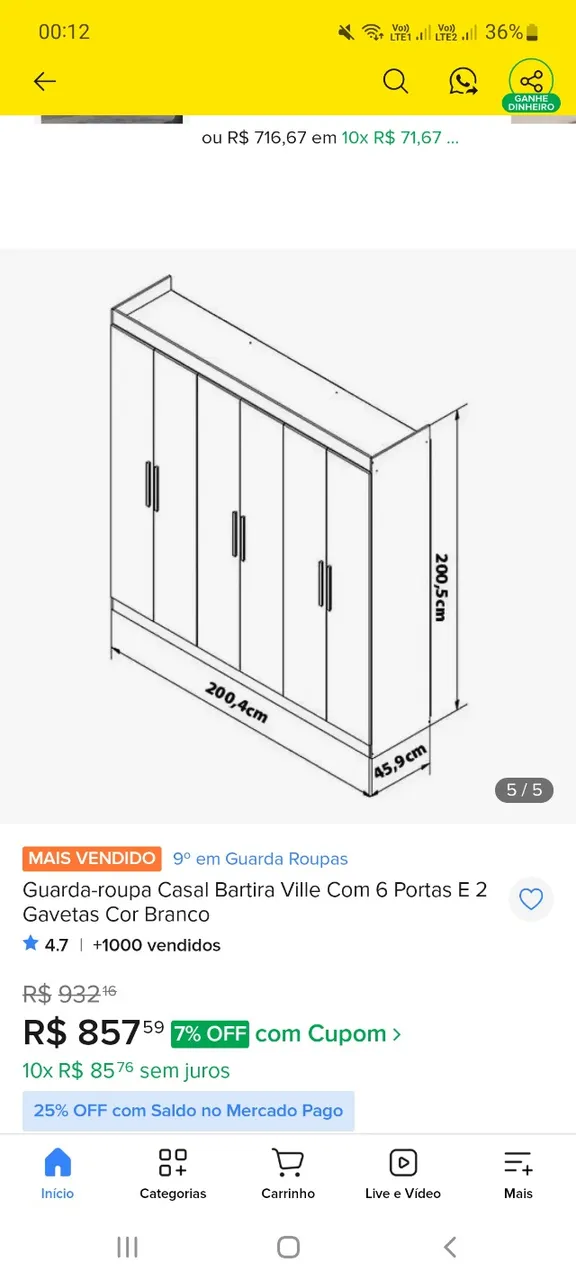Open the 7% OFF com Cupom offer
Image resolution: width=576 pixels, height=1280 pixels.
click(286, 1033)
